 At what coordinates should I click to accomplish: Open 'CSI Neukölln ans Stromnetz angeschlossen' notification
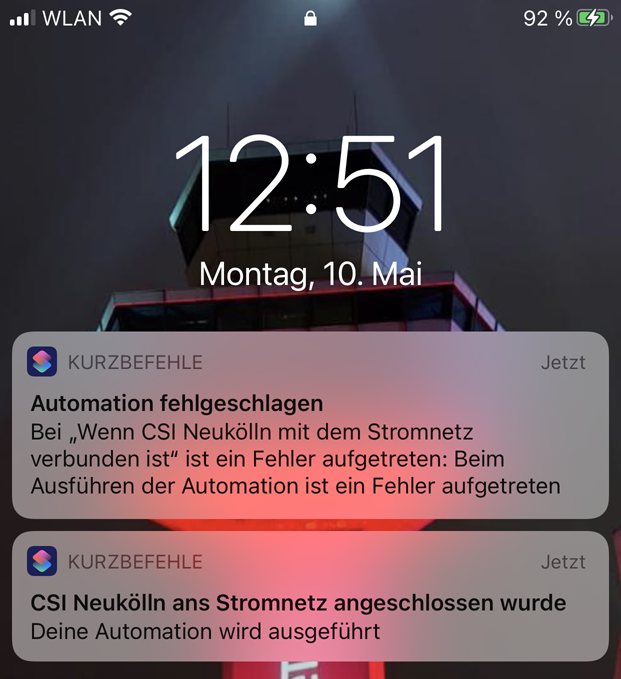310,603
